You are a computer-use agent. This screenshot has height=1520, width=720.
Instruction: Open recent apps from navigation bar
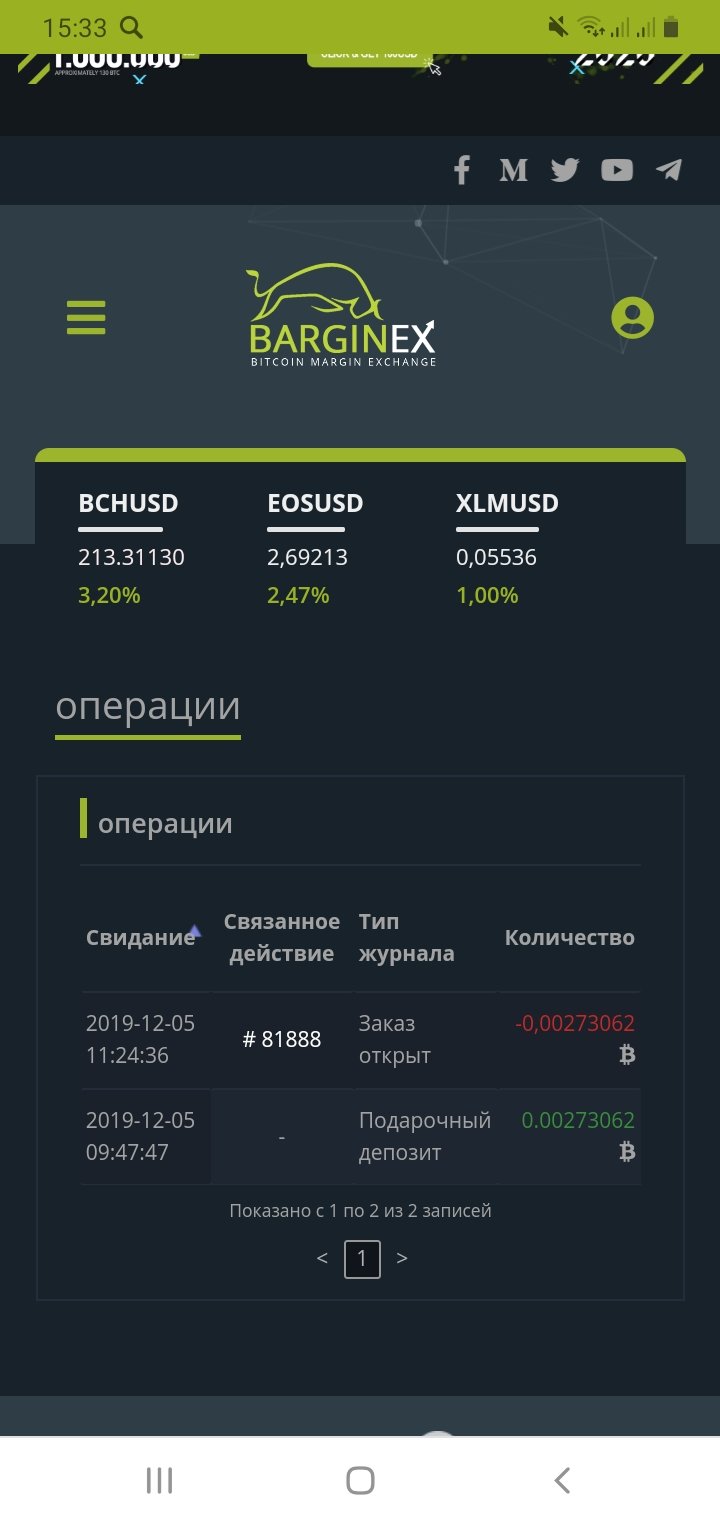[159, 1480]
